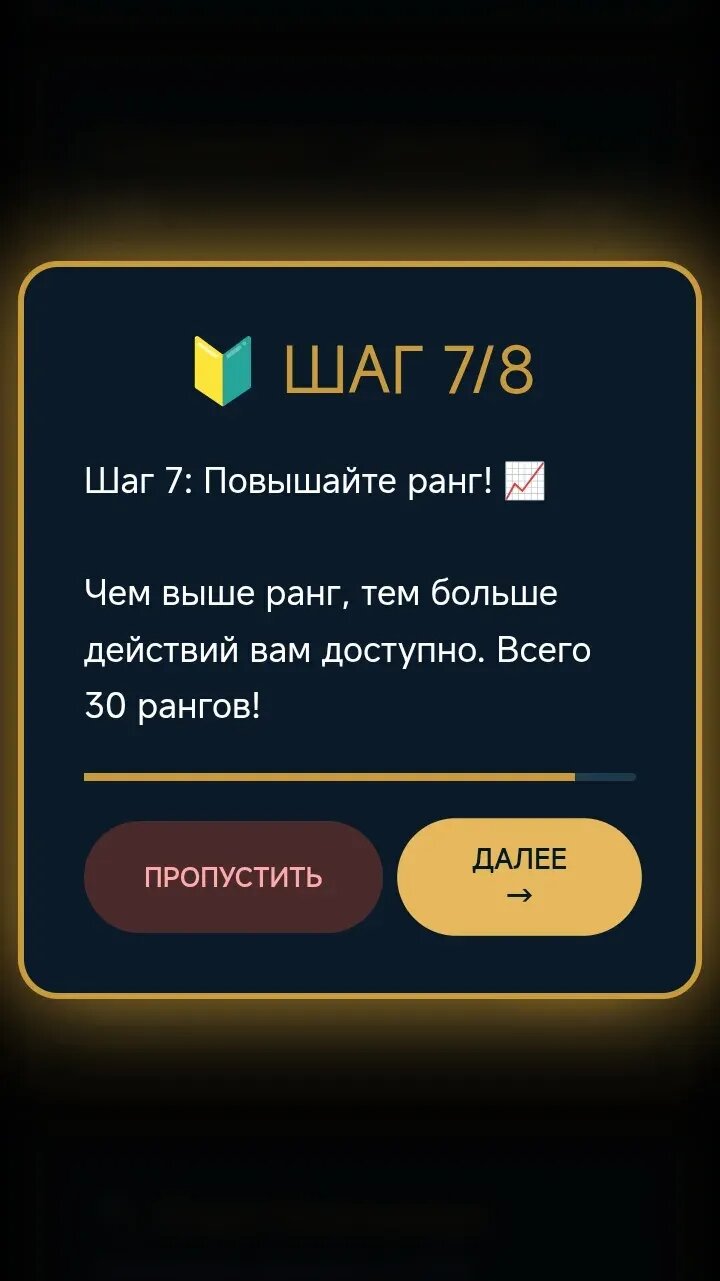Continue to next step with ДАЛЕЕ
This screenshot has width=720, height=1281.
(519, 877)
